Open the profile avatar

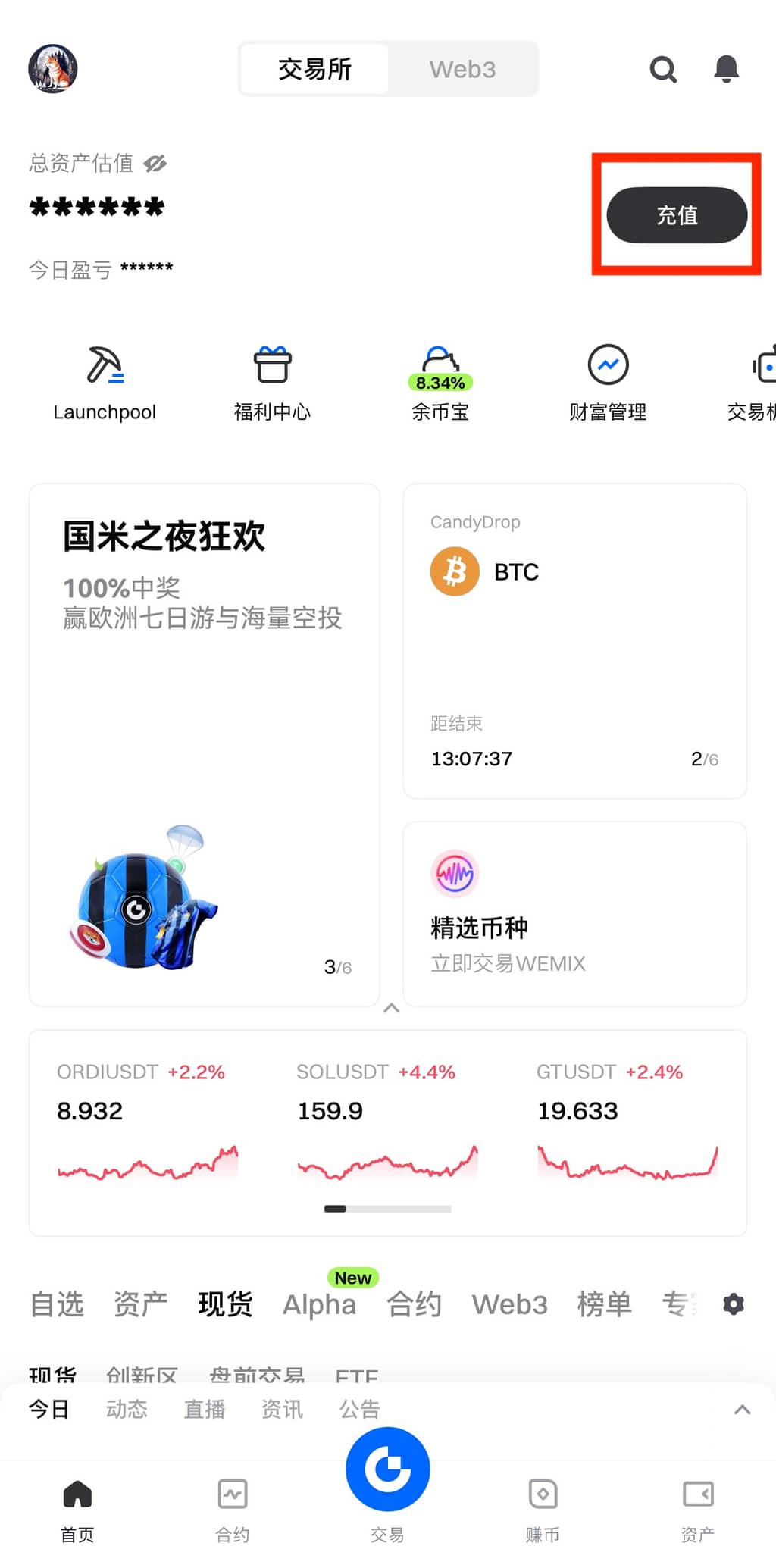pos(53,69)
